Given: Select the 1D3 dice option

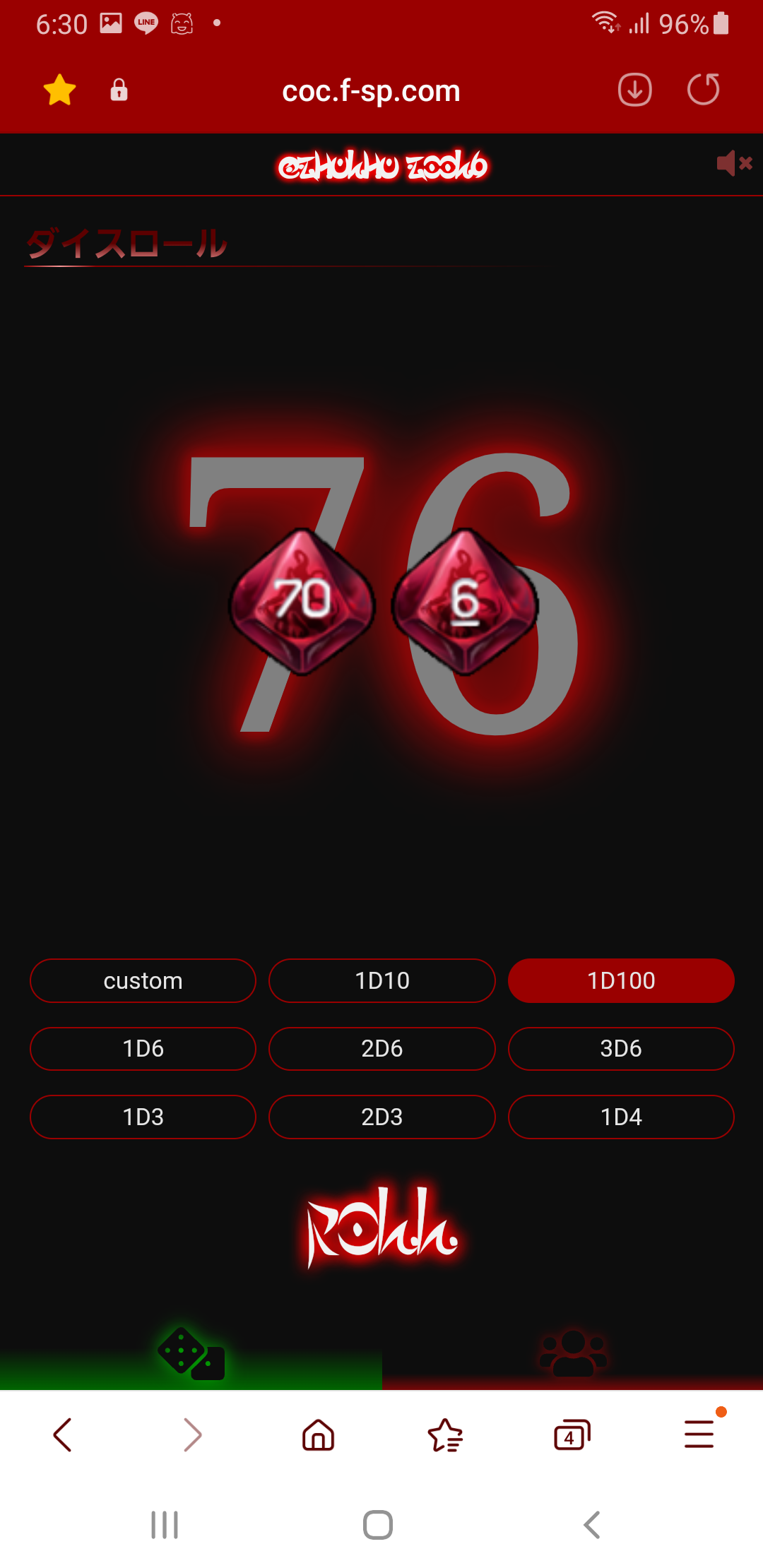Looking at the screenshot, I should tap(143, 1117).
